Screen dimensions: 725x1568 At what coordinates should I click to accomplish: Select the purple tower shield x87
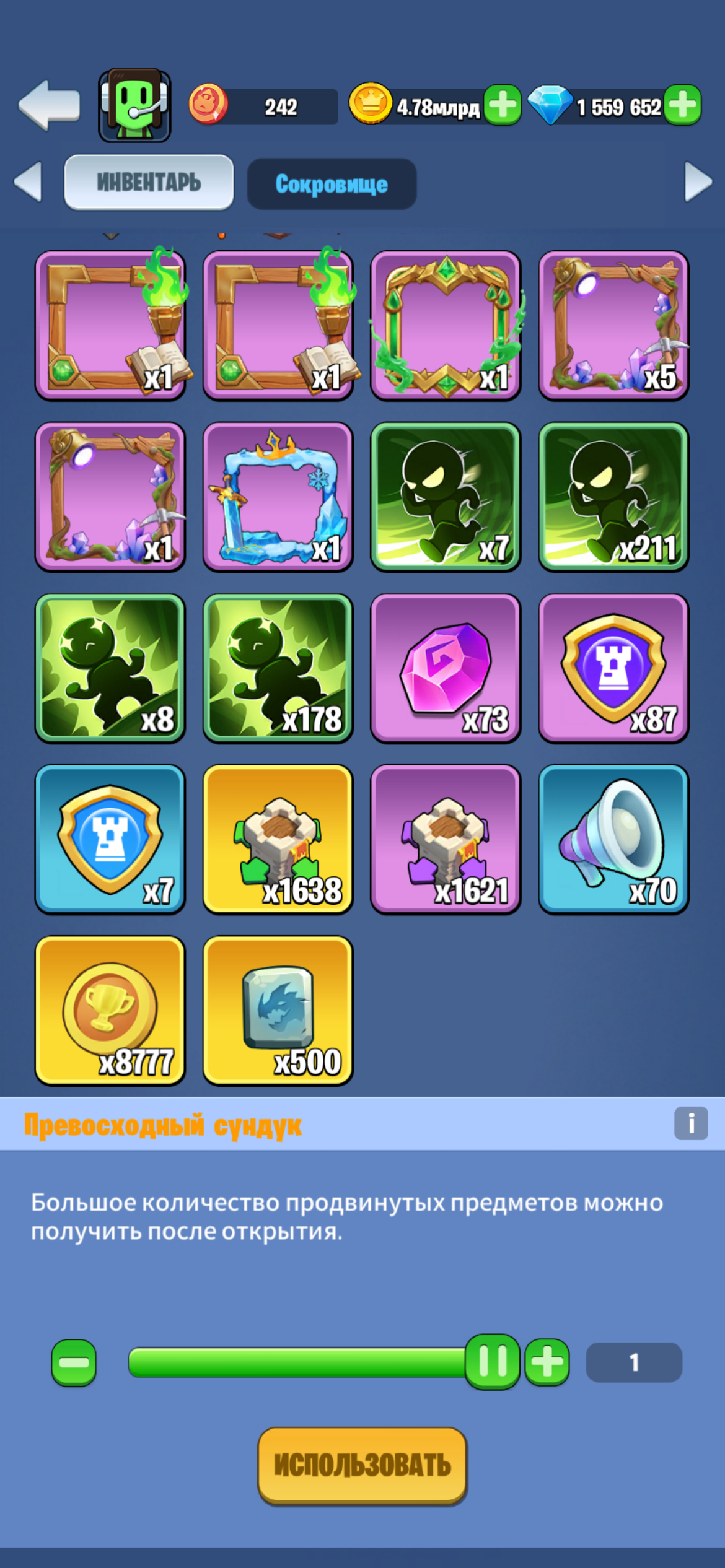pos(613,668)
